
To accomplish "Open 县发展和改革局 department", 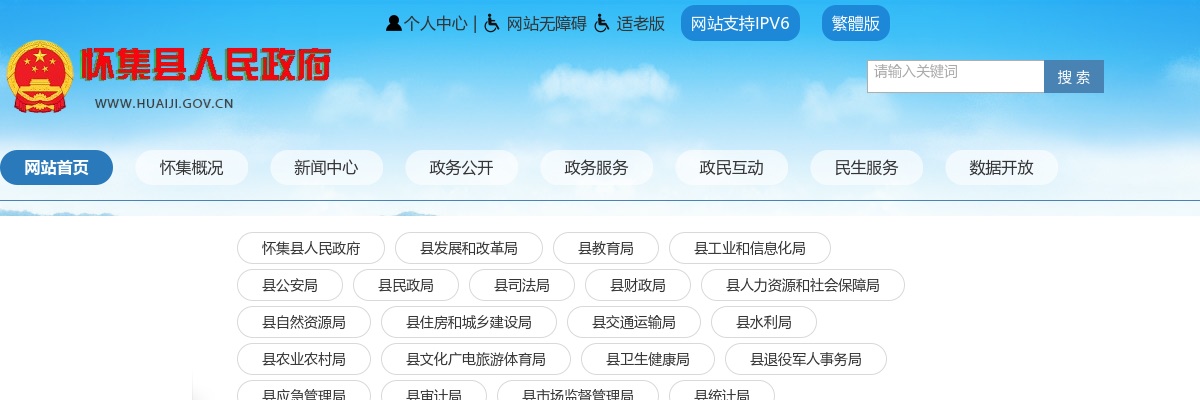I will pyautogui.click(x=468, y=248).
